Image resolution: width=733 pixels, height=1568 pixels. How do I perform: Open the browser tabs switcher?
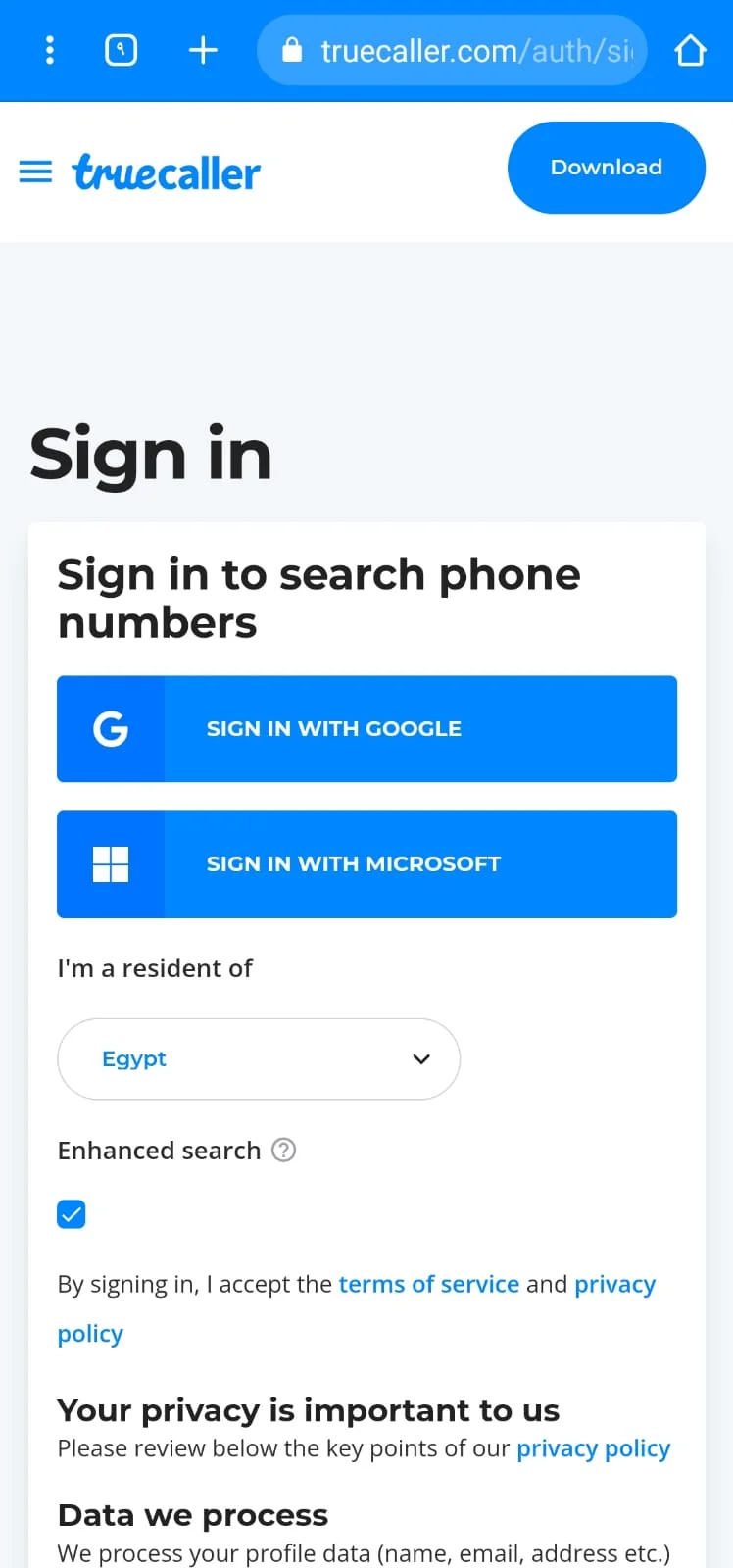122,50
